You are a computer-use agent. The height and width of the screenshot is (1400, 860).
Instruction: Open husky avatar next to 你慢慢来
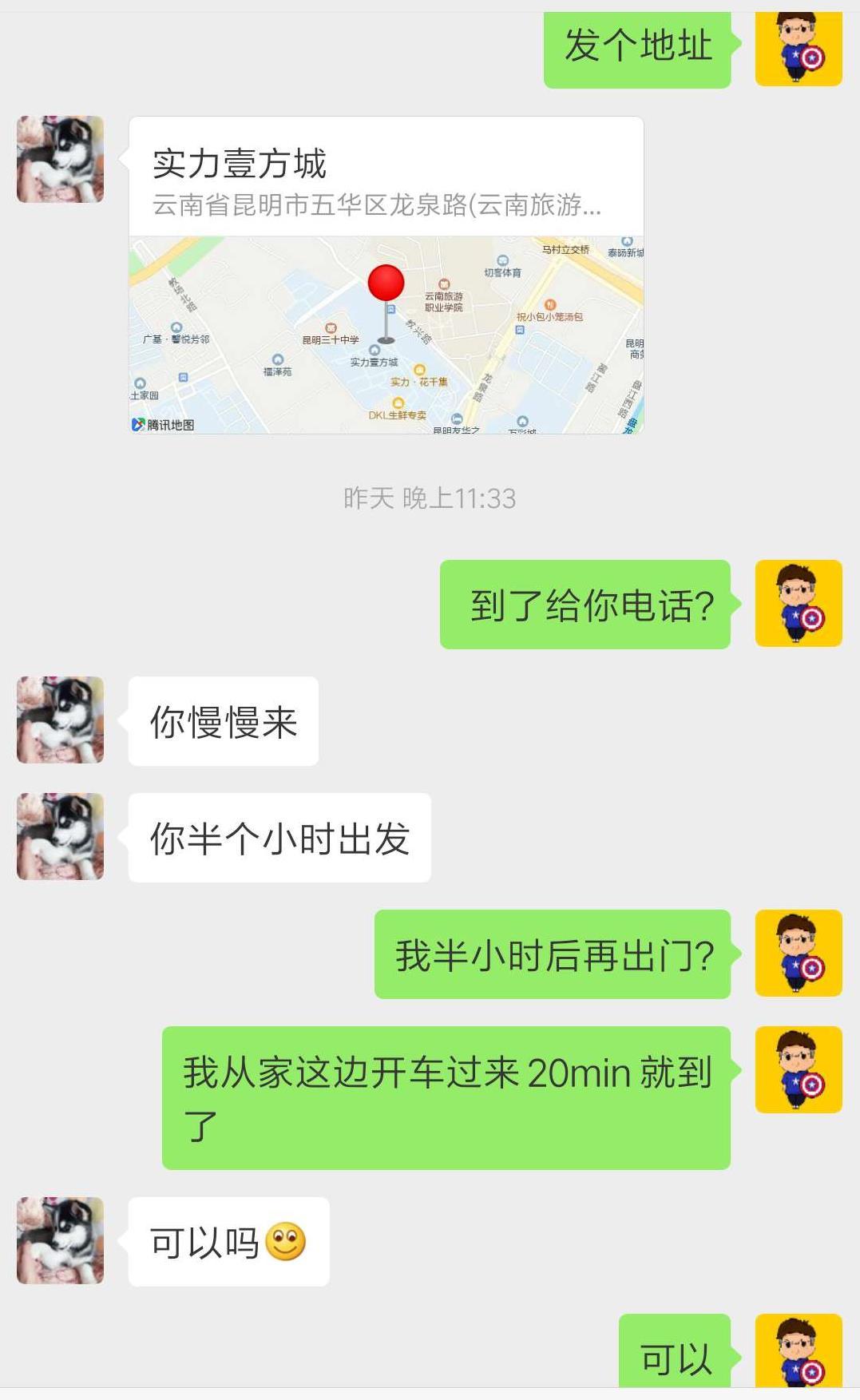point(61,720)
